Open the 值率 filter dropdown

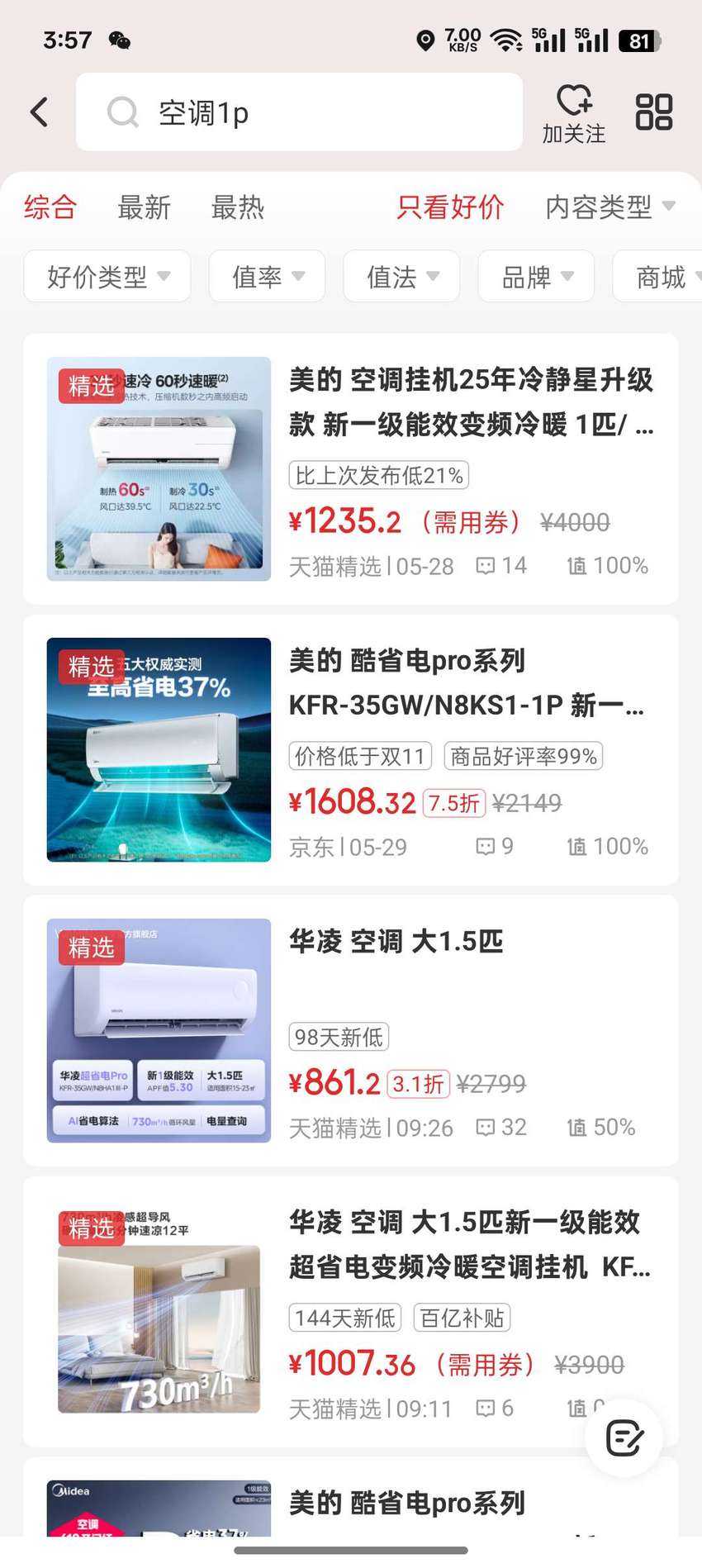[x=267, y=276]
